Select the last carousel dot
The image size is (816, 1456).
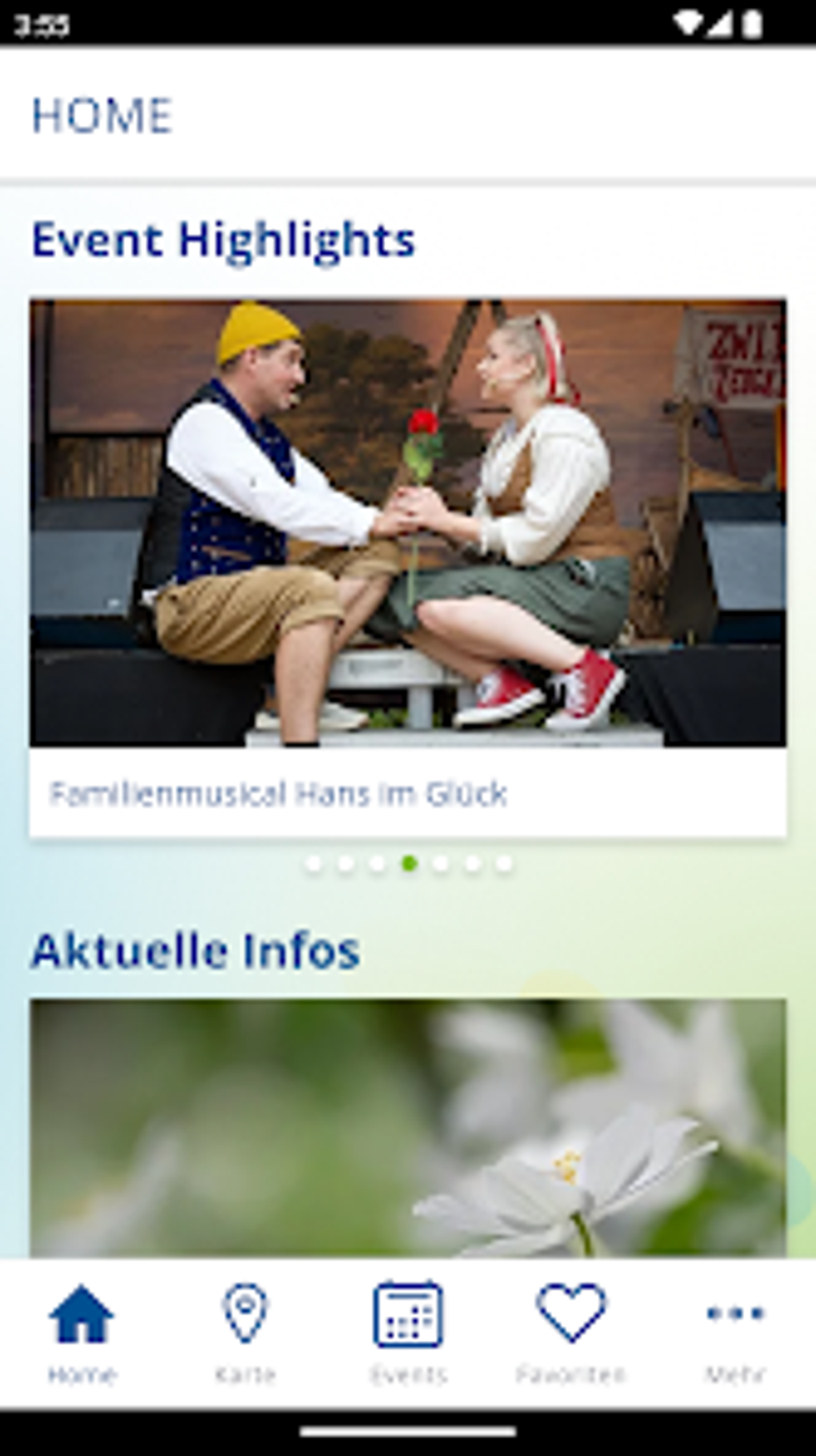point(502,862)
